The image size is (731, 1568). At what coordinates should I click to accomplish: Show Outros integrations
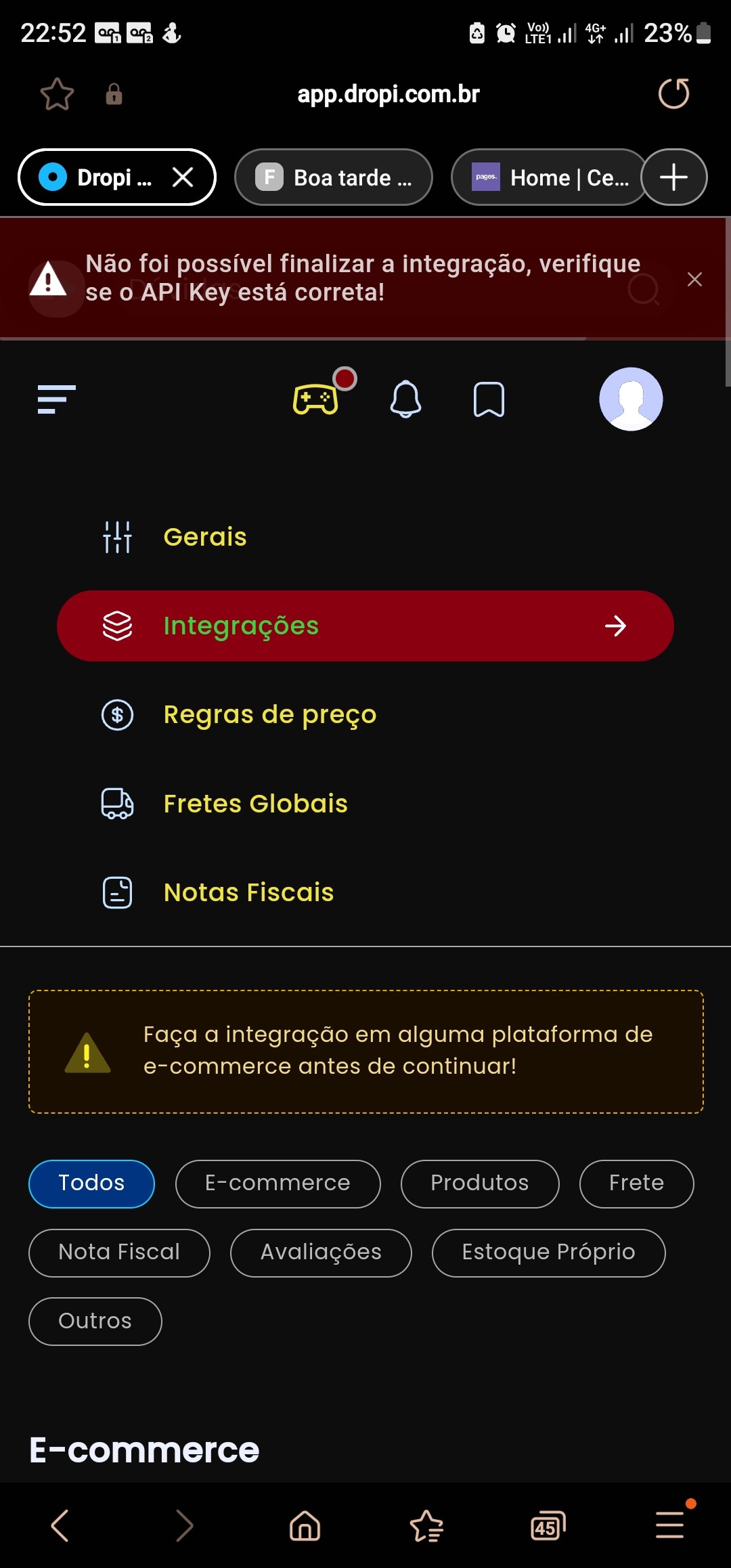tap(95, 1322)
